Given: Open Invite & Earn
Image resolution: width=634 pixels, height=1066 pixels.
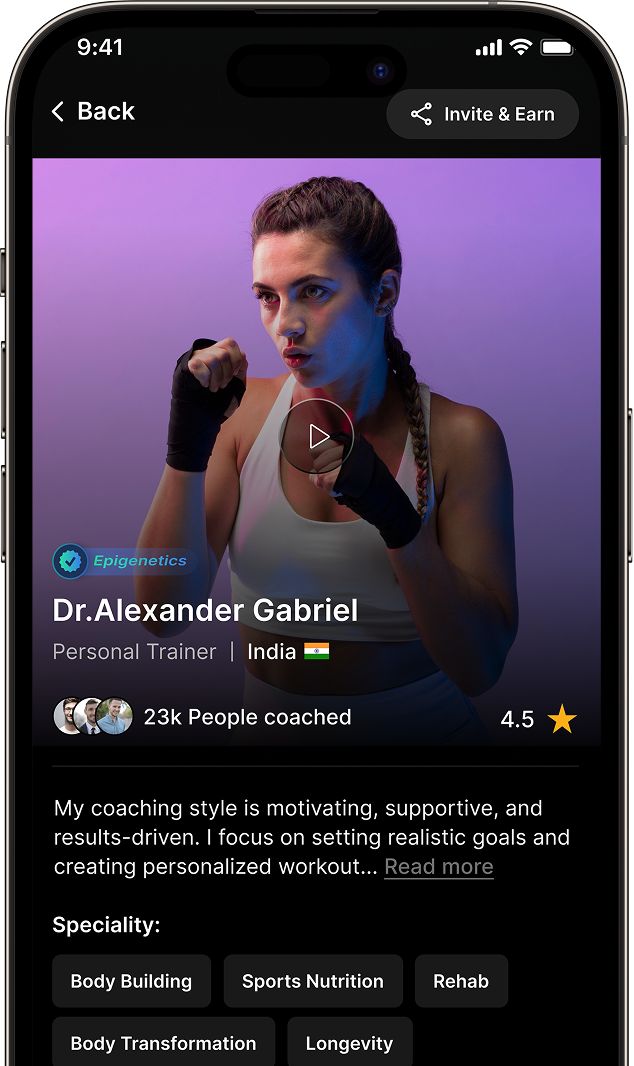Looking at the screenshot, I should 482,114.
